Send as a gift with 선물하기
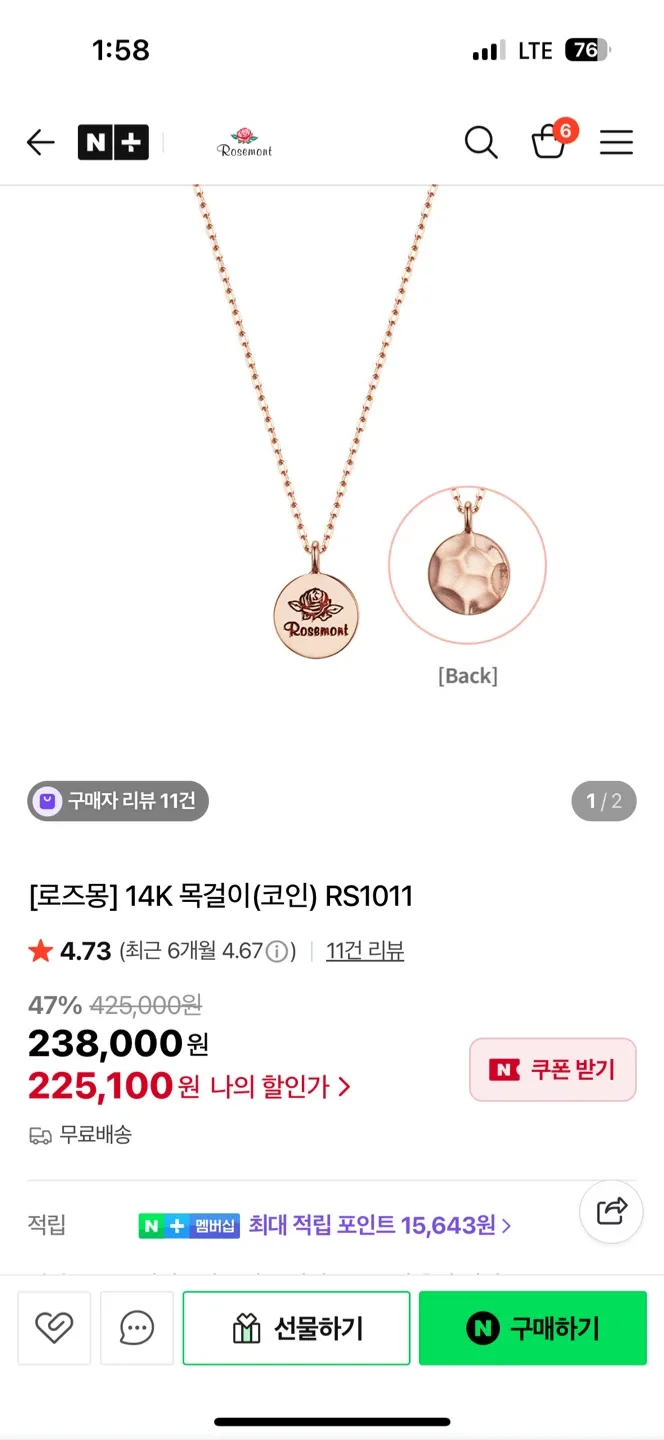Viewport: 664px width, 1440px height. click(296, 1328)
